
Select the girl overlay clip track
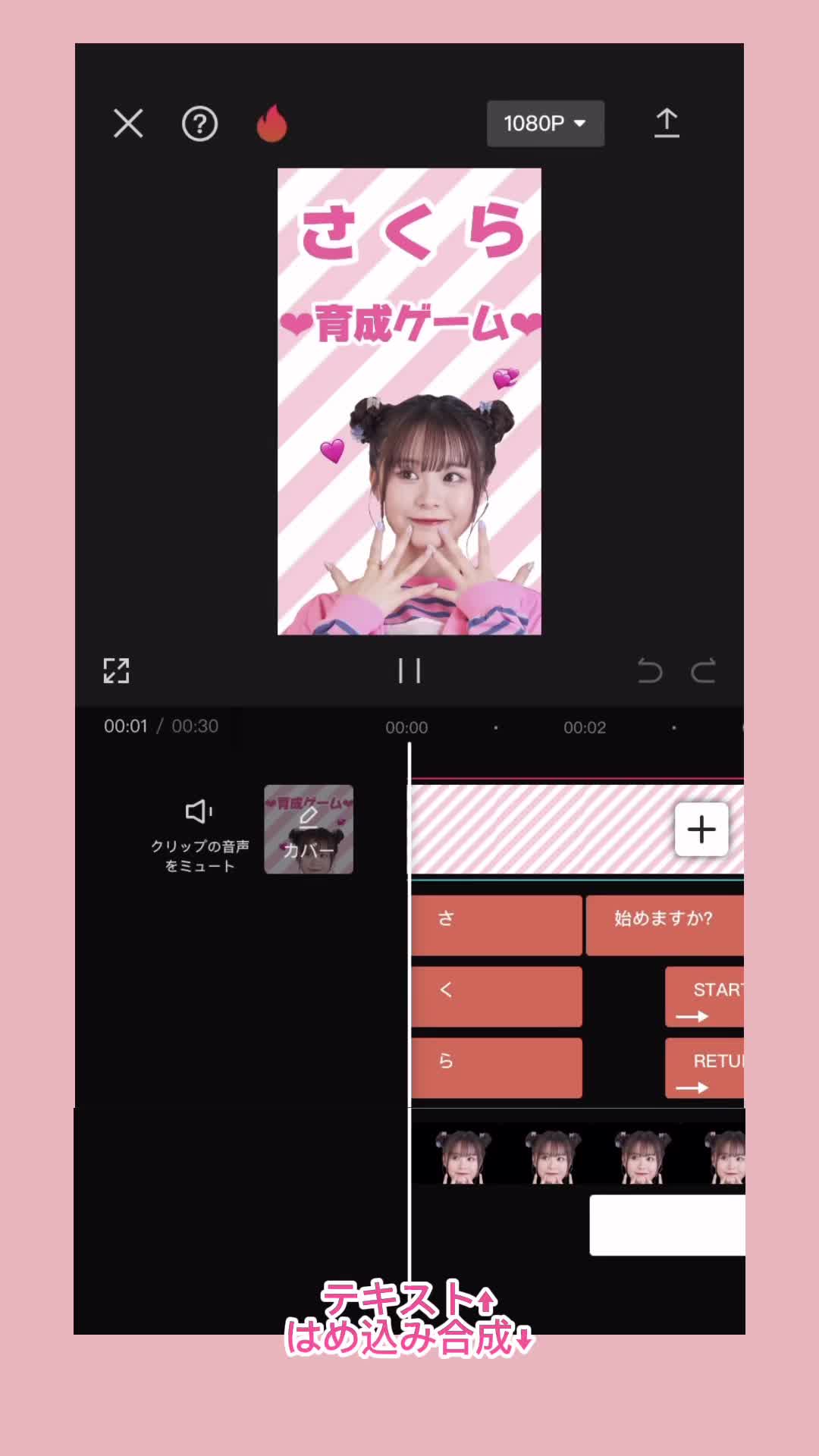576,1156
